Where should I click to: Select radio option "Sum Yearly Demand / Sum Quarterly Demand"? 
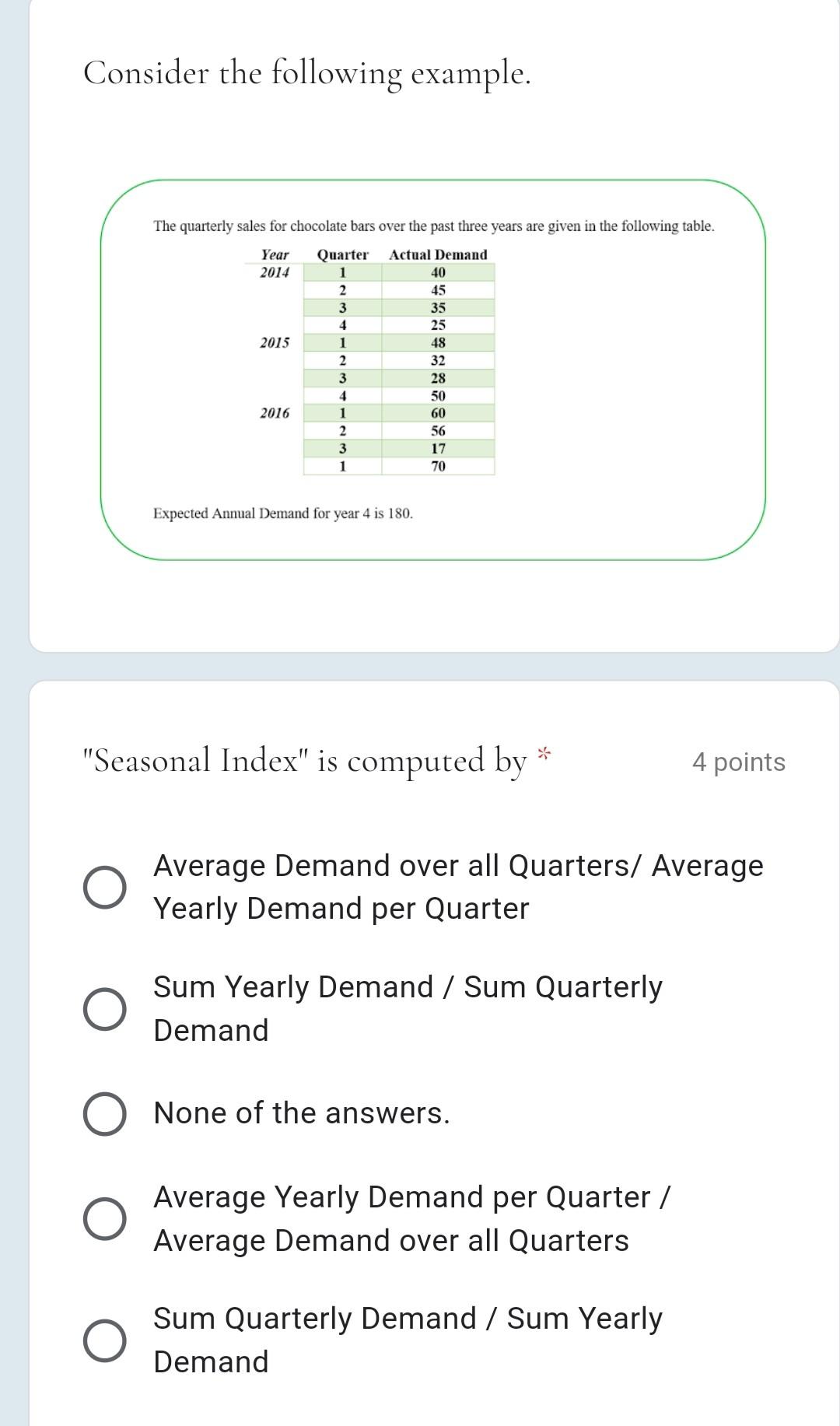coord(107,1009)
